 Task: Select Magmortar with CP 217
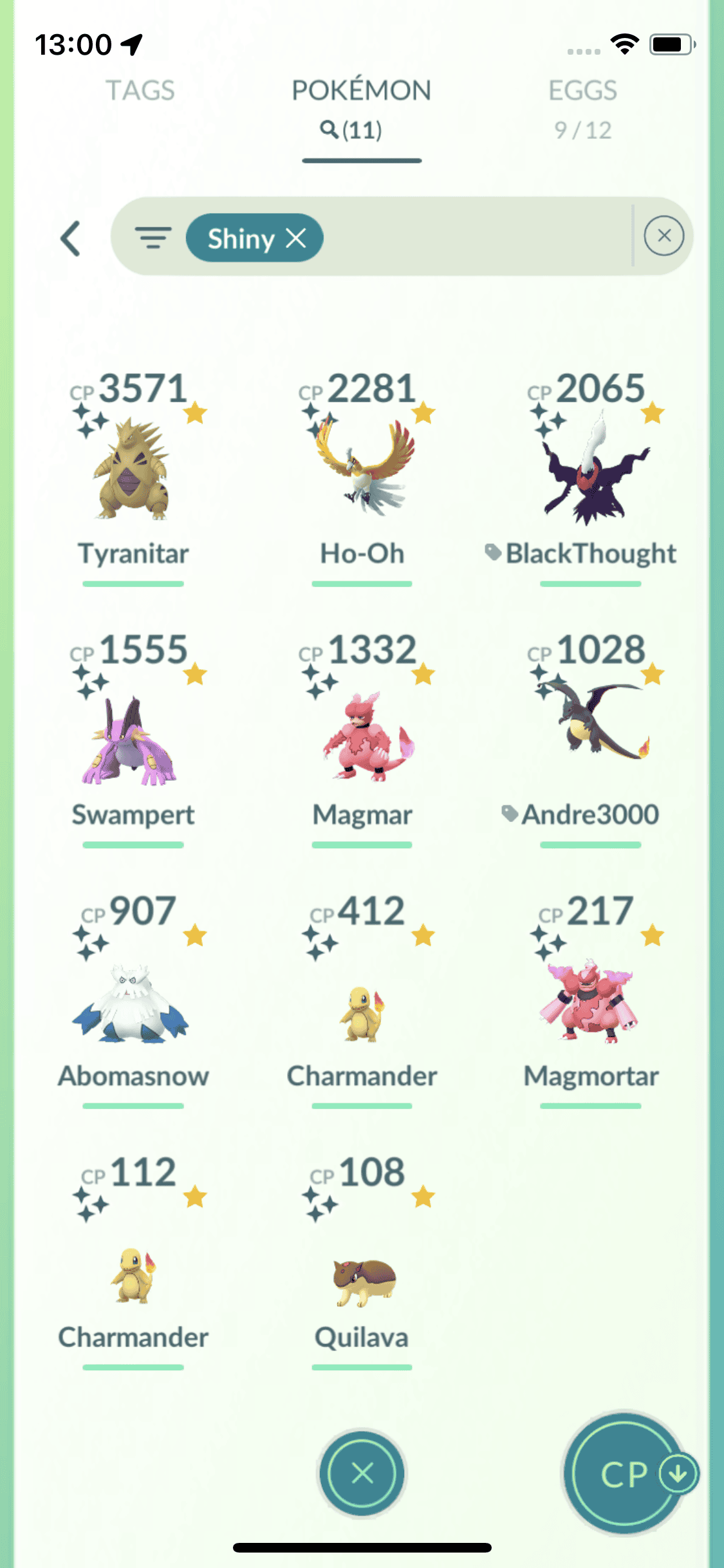(x=590, y=1001)
